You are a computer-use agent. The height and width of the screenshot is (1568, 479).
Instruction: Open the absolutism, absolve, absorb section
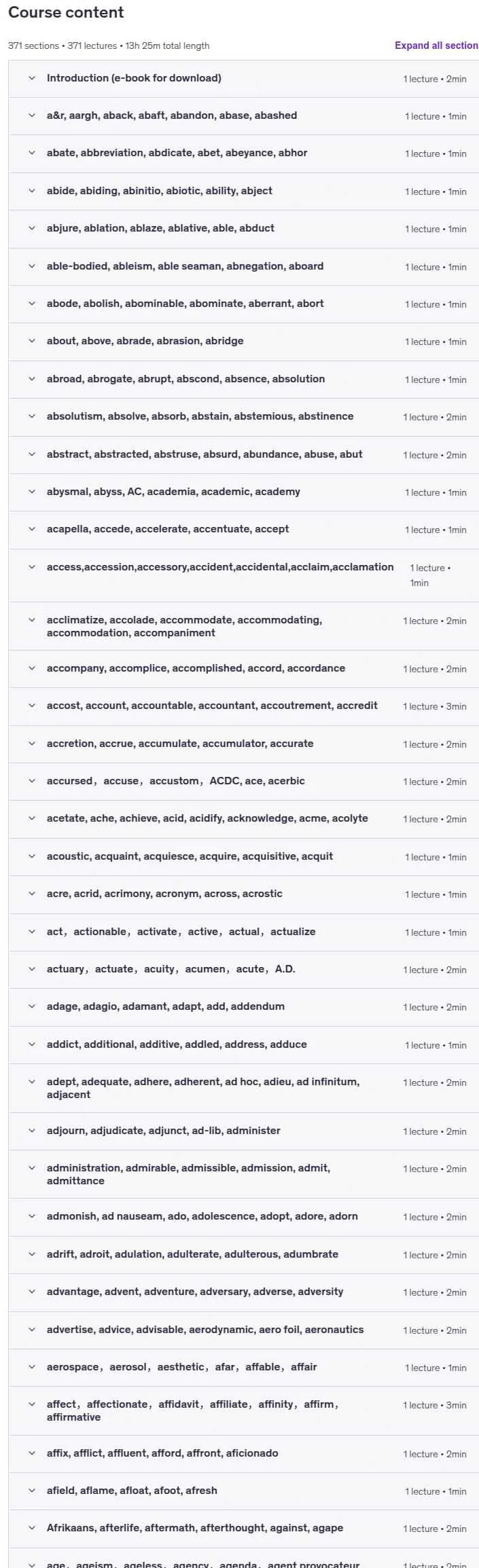(x=243, y=417)
